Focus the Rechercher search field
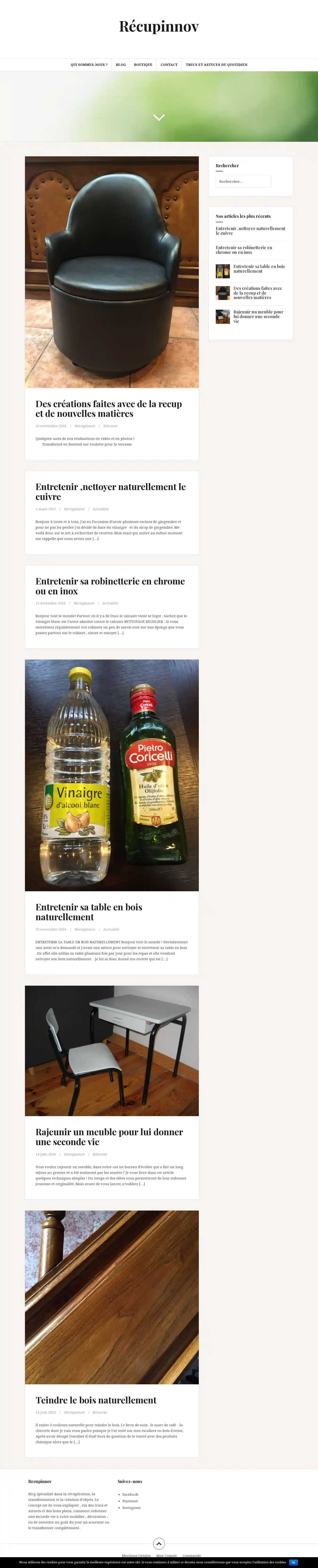This screenshot has width=318, height=1568. pyautogui.click(x=243, y=181)
